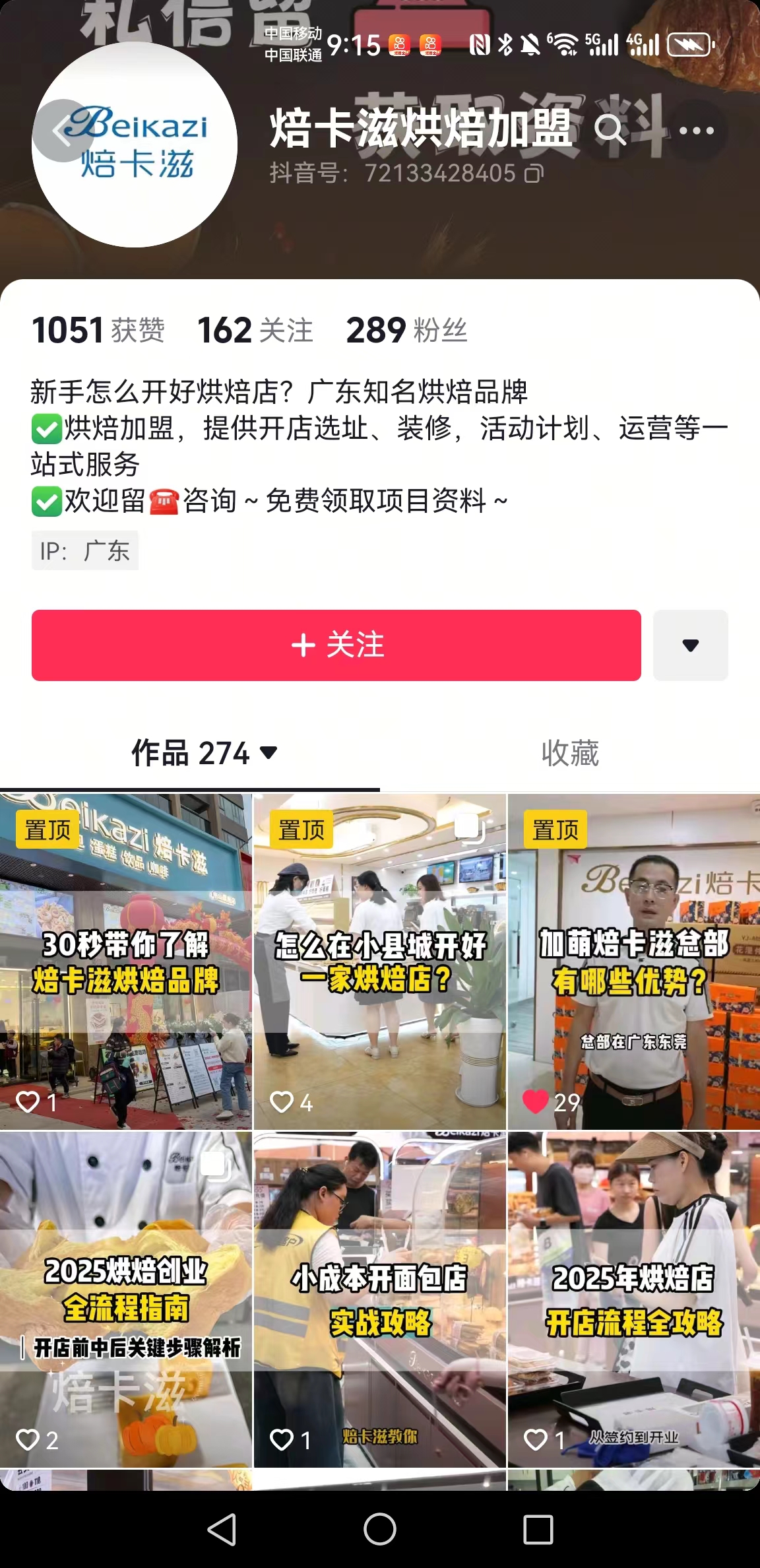Switch to the 收藏 tab
760x1568 pixels.
pos(569,753)
